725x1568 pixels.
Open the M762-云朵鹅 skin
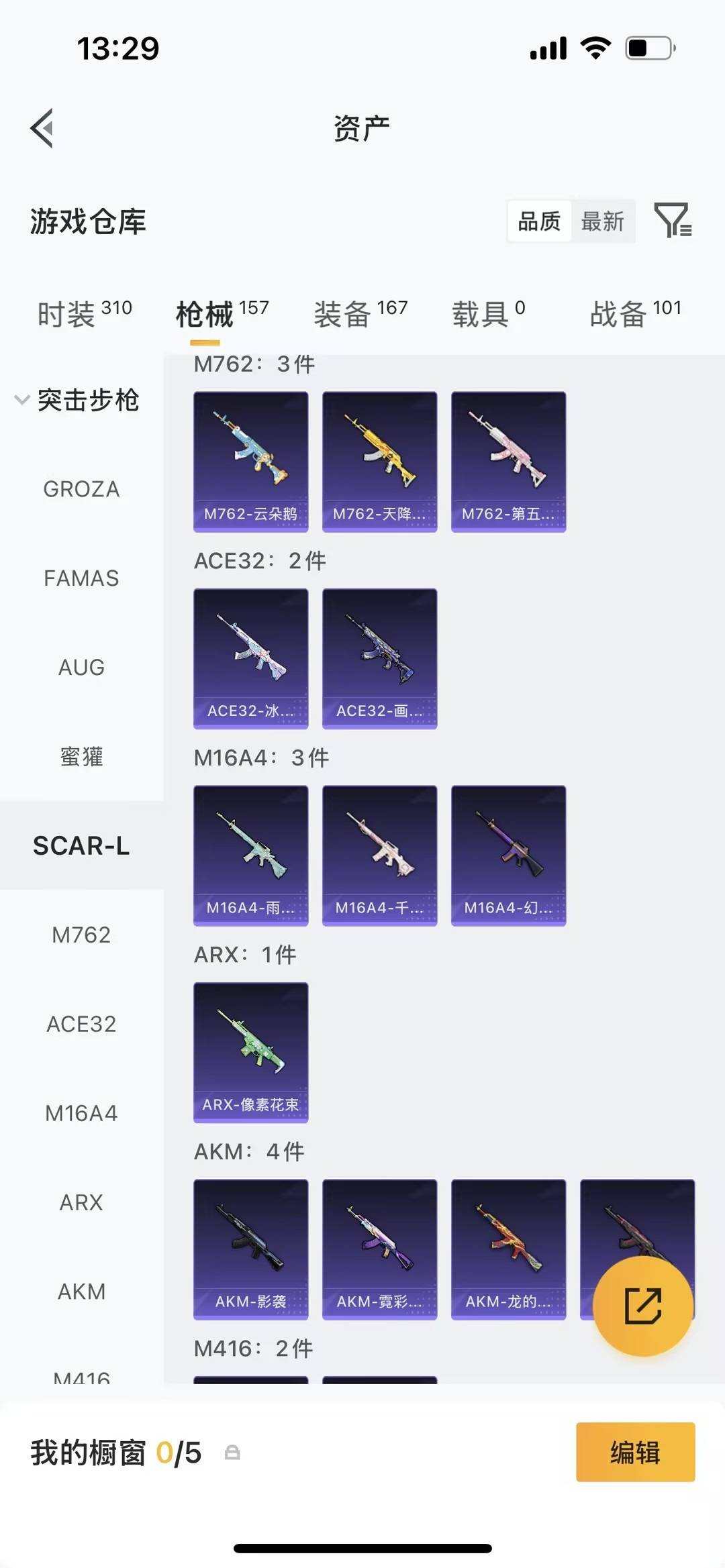[x=250, y=462]
